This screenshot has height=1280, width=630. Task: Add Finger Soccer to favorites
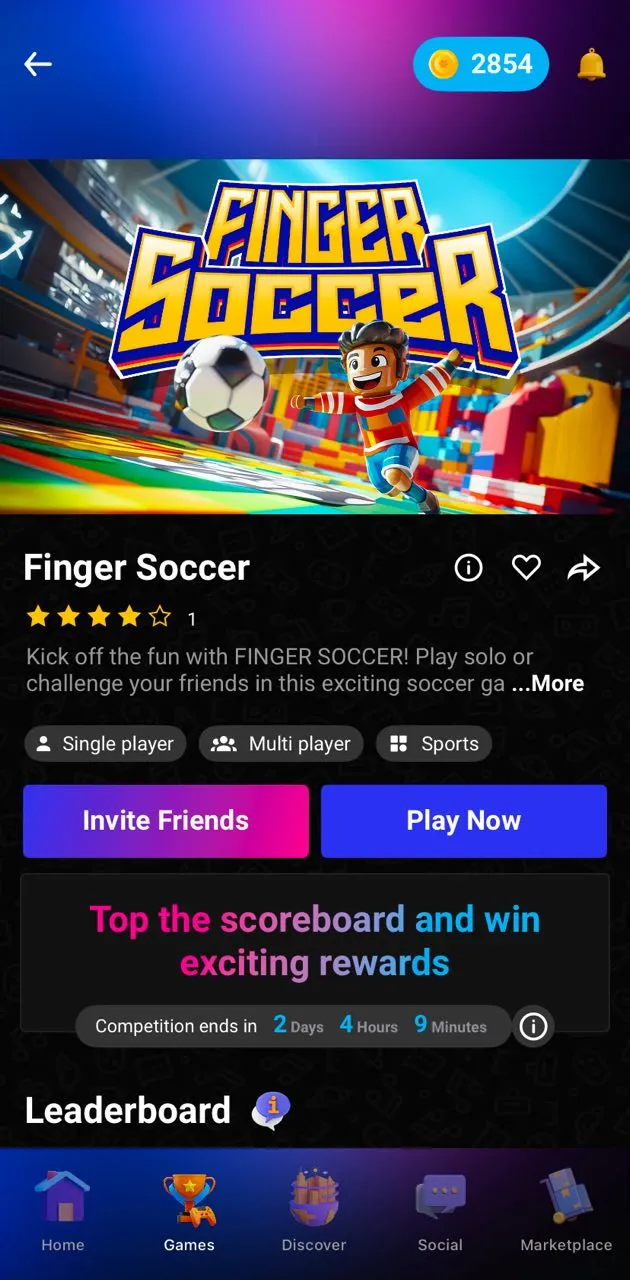click(x=526, y=568)
